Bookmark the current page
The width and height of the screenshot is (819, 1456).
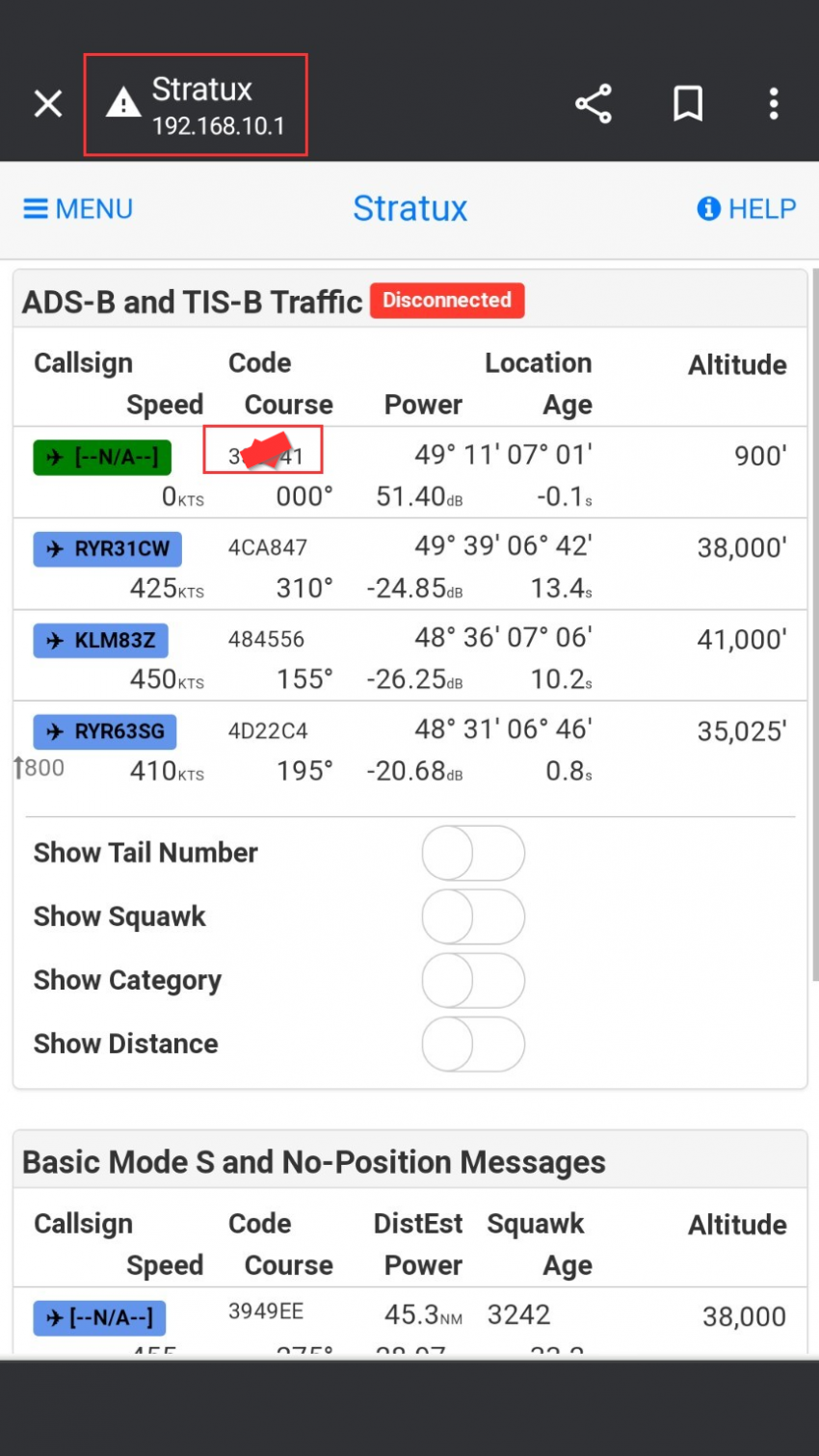[x=688, y=104]
